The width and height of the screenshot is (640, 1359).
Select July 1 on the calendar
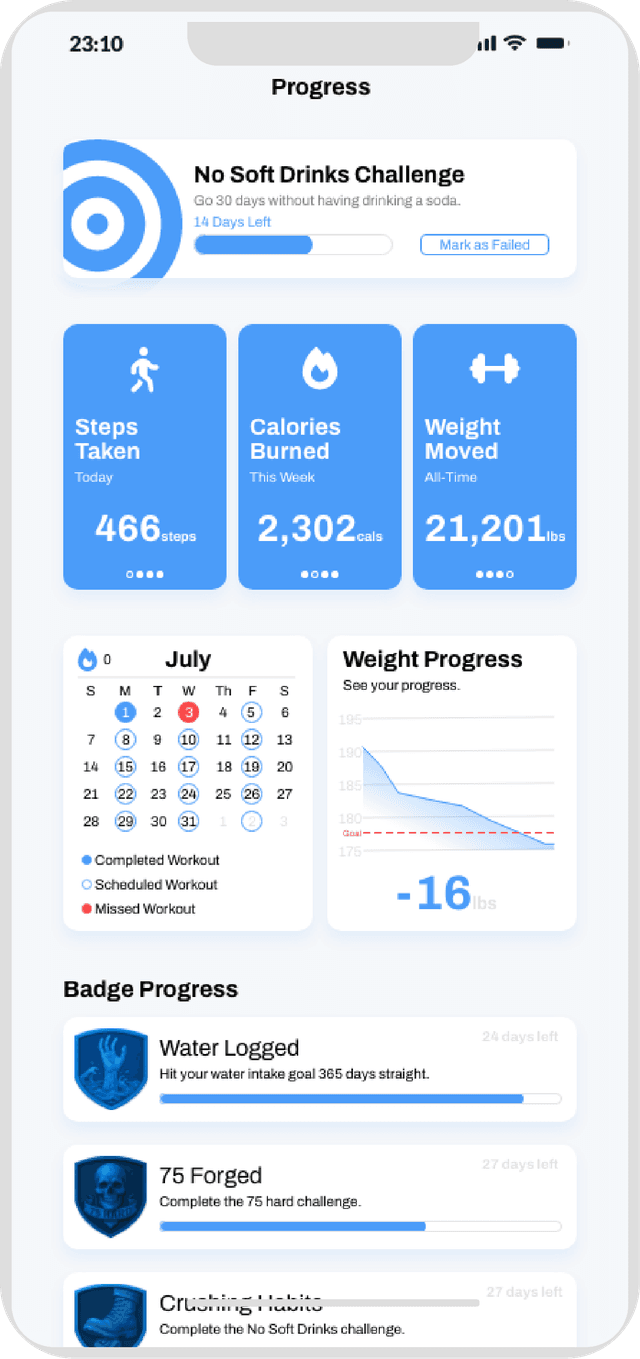coord(125,713)
